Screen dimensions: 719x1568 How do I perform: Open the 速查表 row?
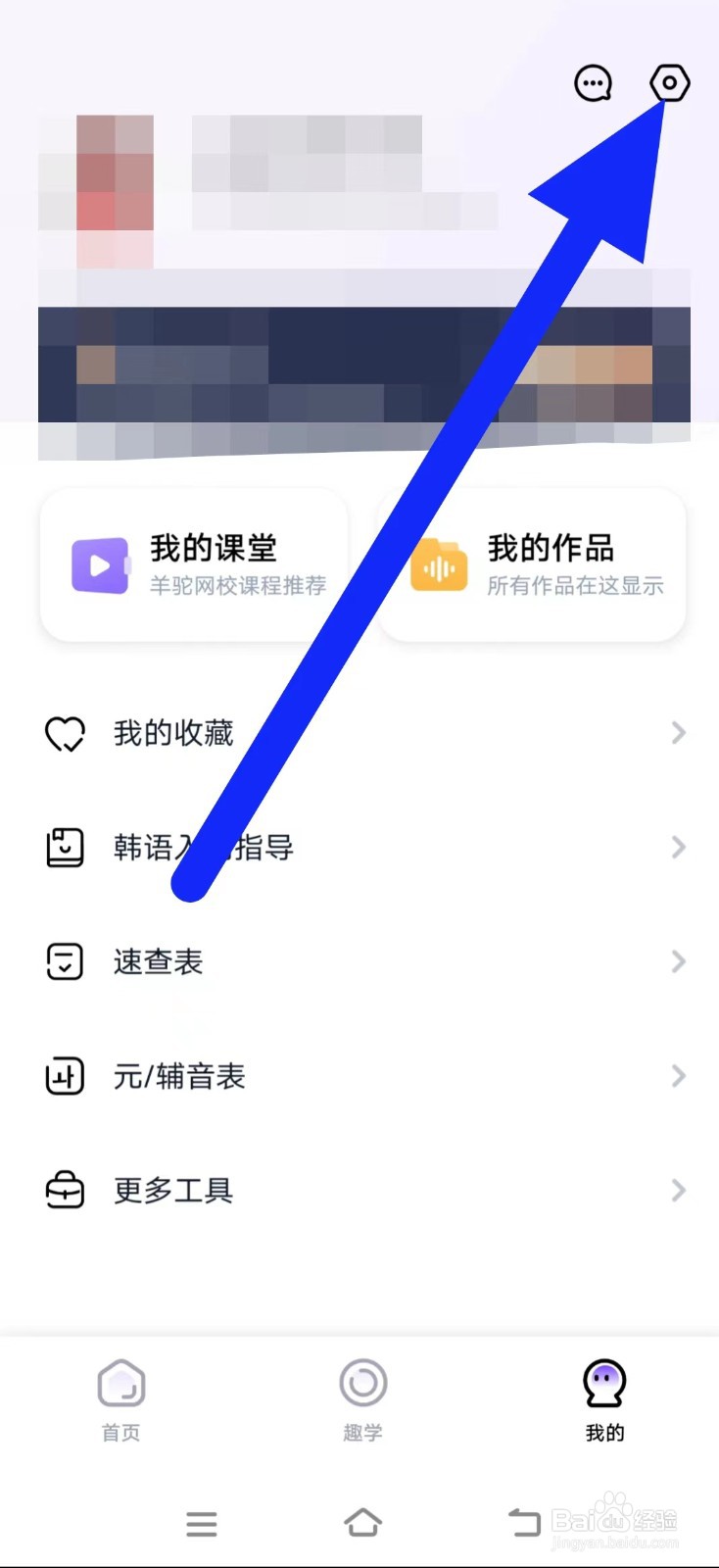point(362,961)
